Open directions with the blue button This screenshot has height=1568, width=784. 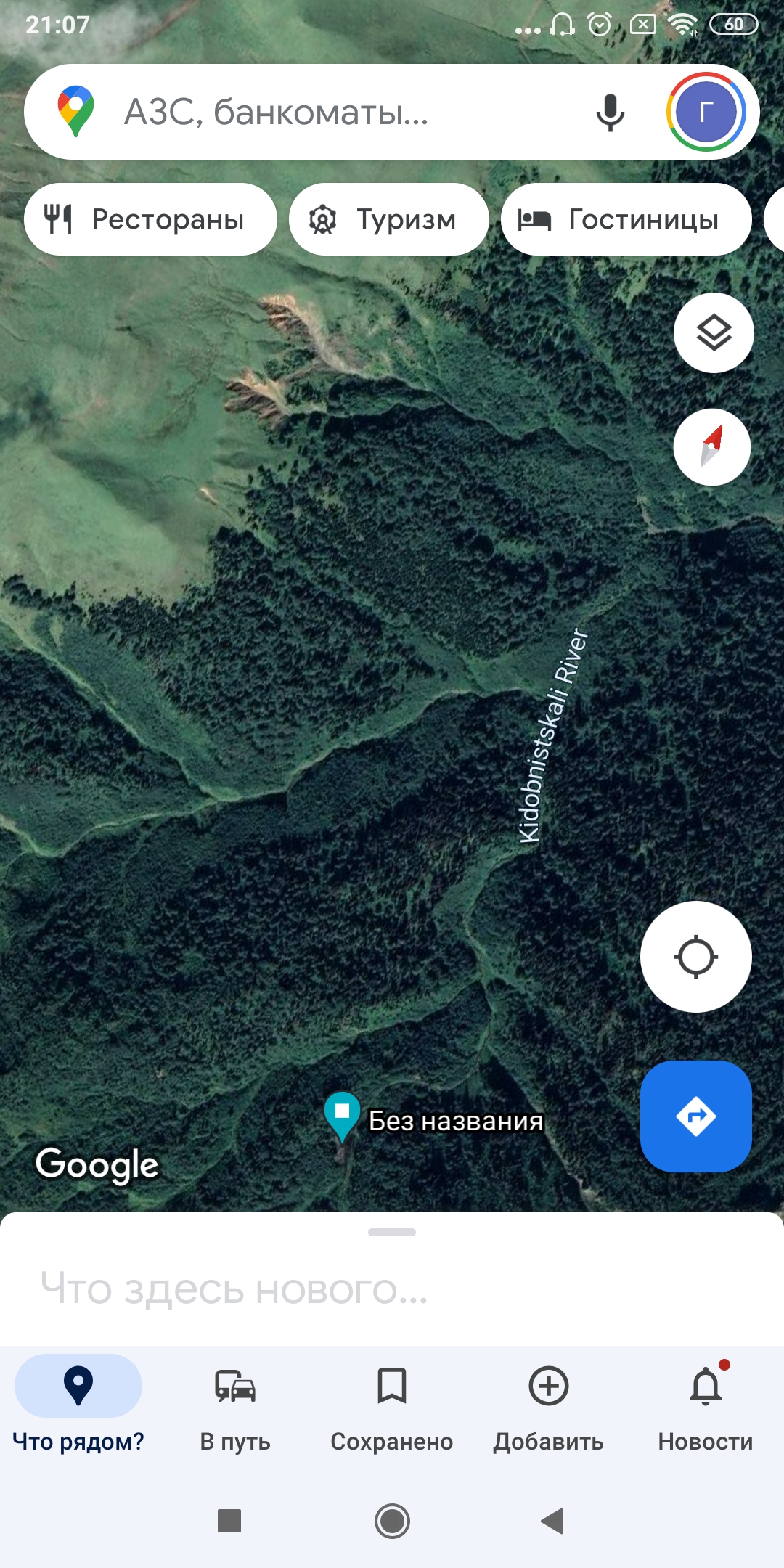coord(695,1116)
